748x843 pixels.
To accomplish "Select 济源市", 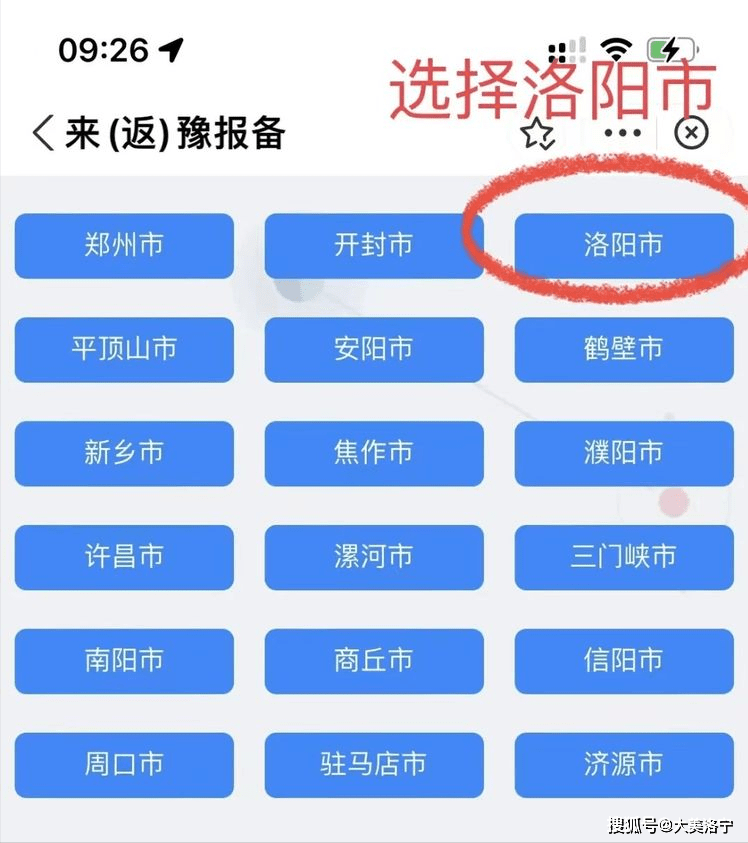I will click(623, 765).
